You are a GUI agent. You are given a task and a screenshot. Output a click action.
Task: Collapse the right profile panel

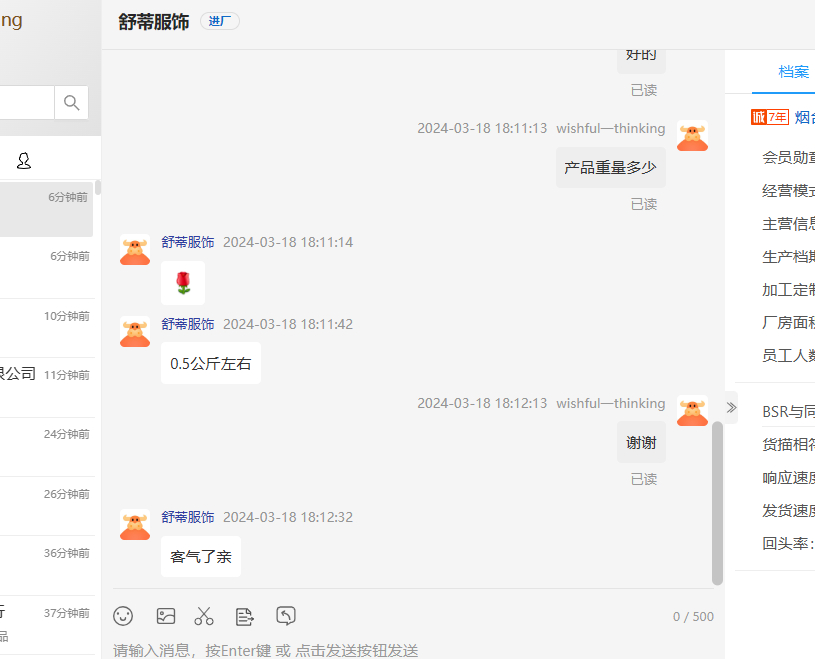731,407
